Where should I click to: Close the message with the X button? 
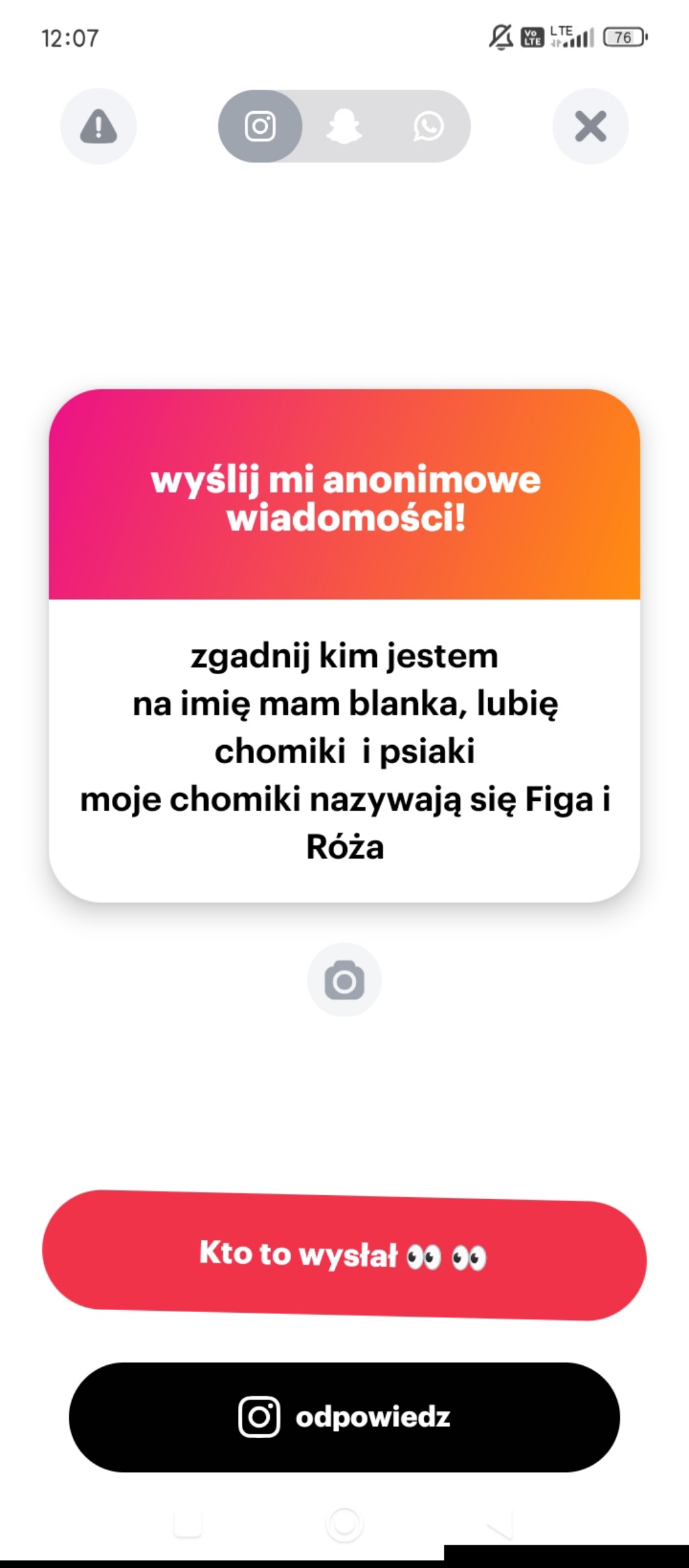[590, 126]
